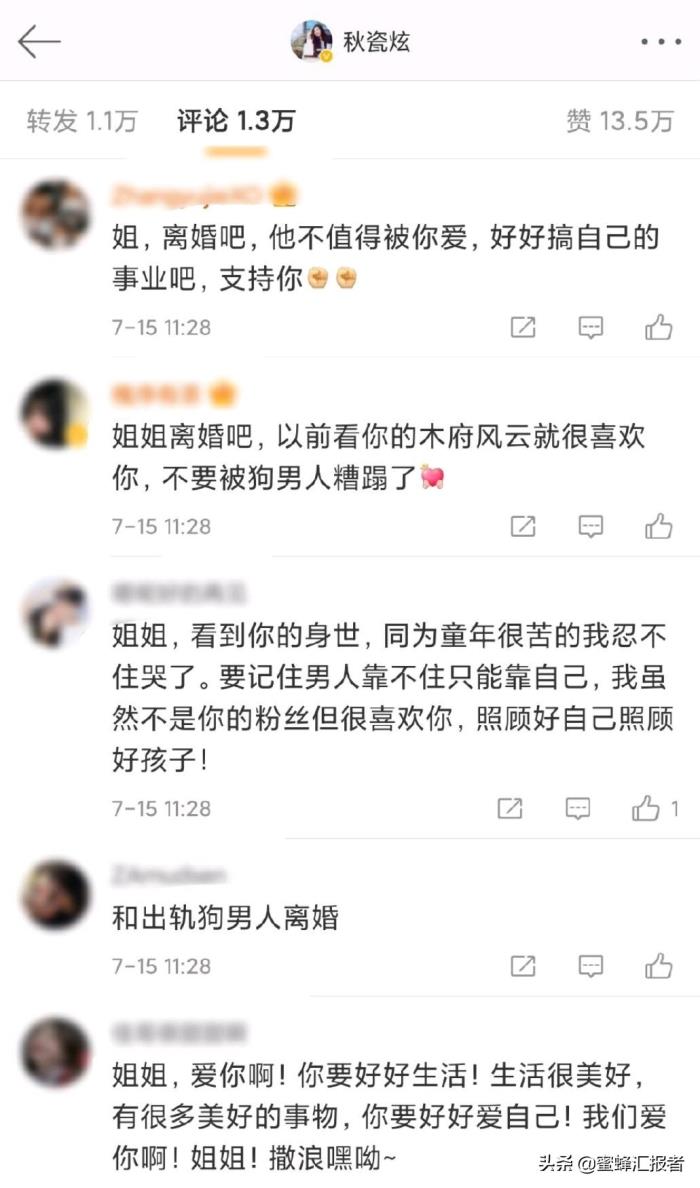Reply to the comment 和出轨狗男人离婚
This screenshot has width=700, height=1188.
tap(591, 966)
